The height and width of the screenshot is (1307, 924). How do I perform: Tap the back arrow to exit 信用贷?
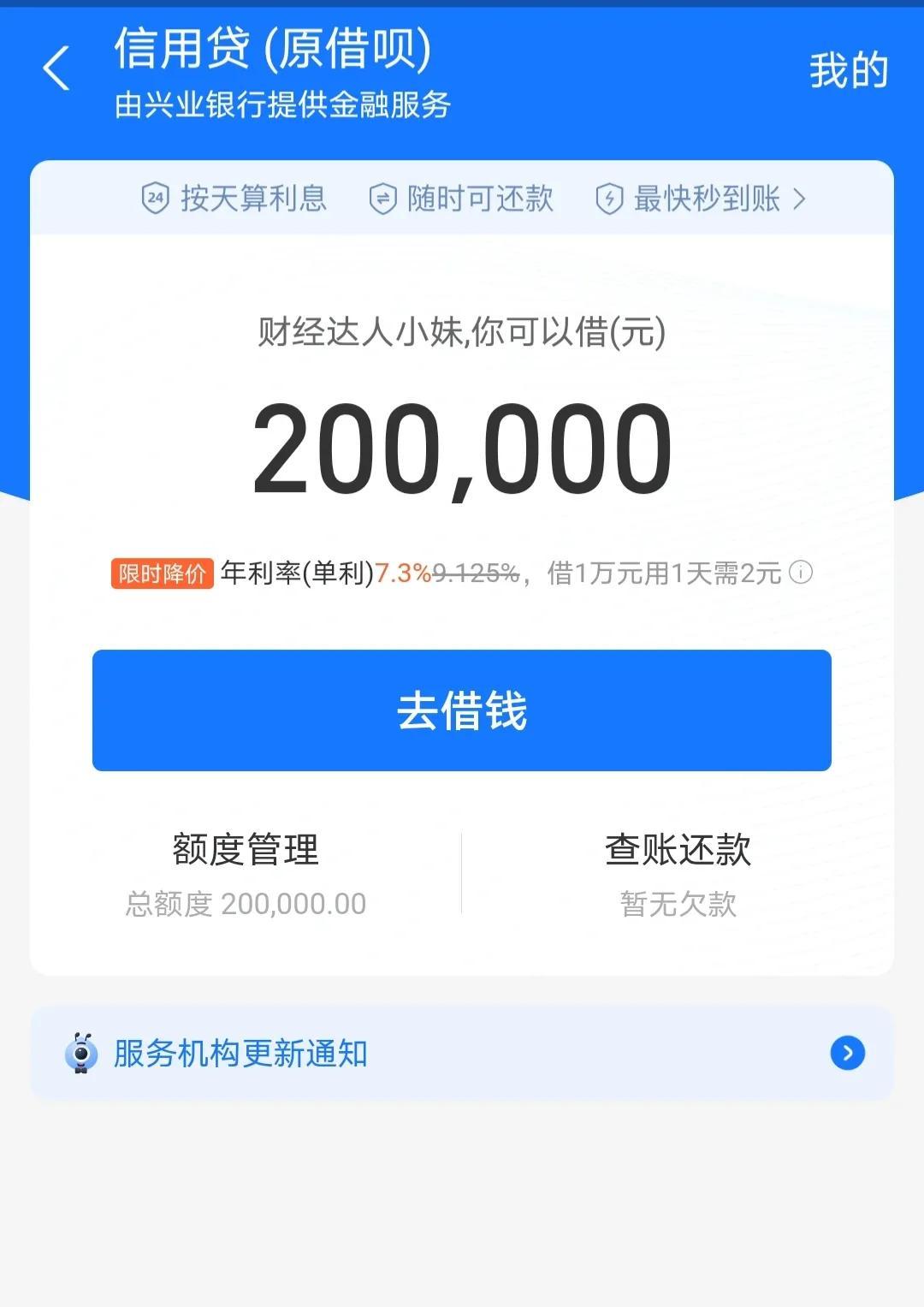point(56,68)
